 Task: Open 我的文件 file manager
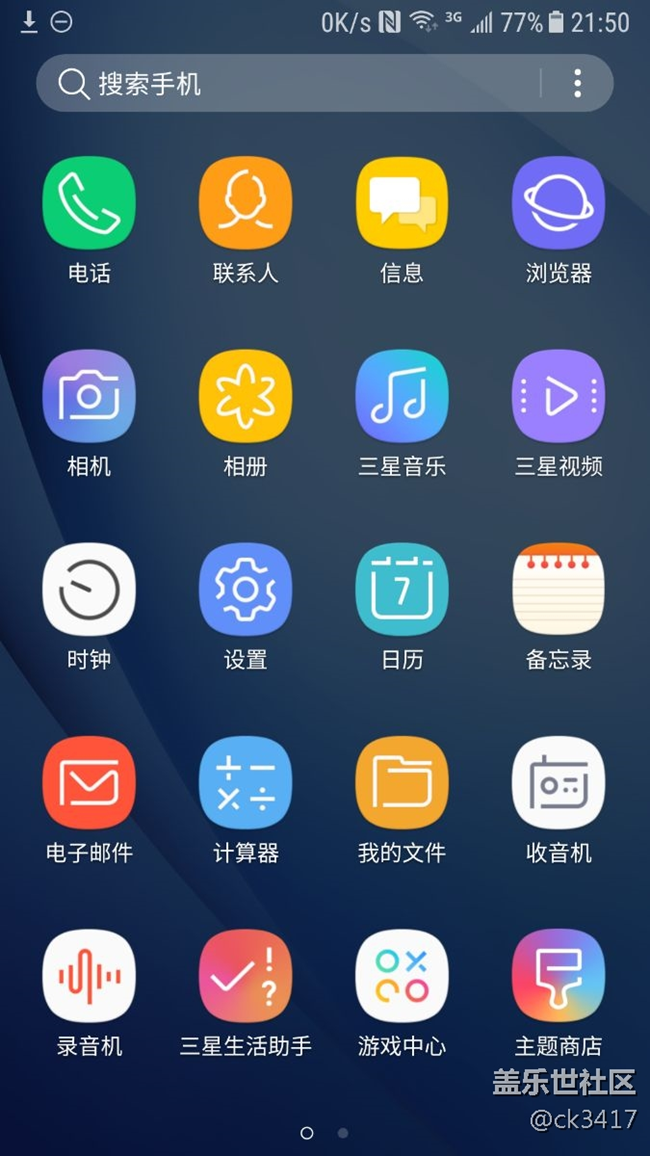pos(402,782)
